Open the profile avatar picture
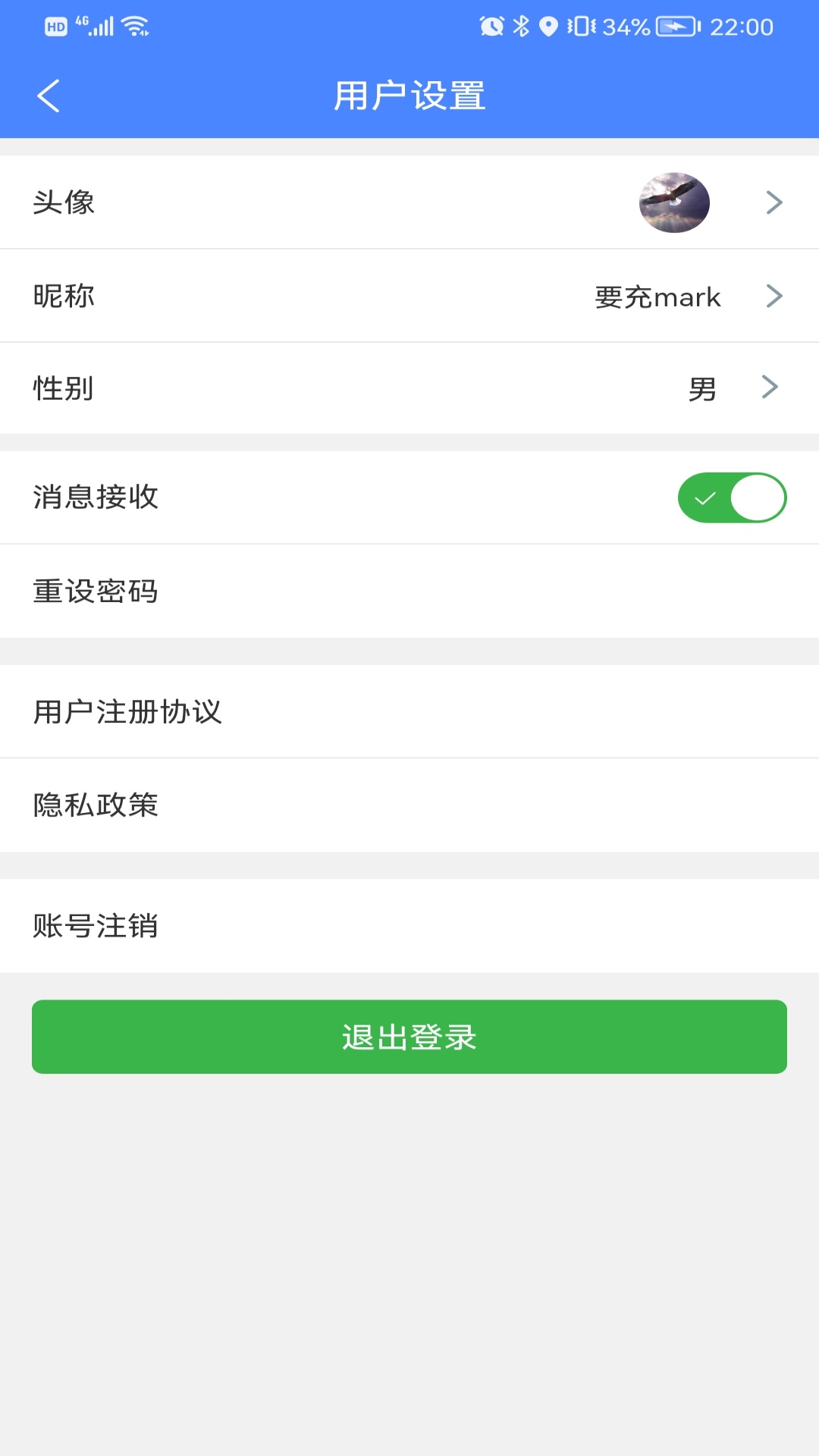The height and width of the screenshot is (1456, 819). tap(673, 202)
